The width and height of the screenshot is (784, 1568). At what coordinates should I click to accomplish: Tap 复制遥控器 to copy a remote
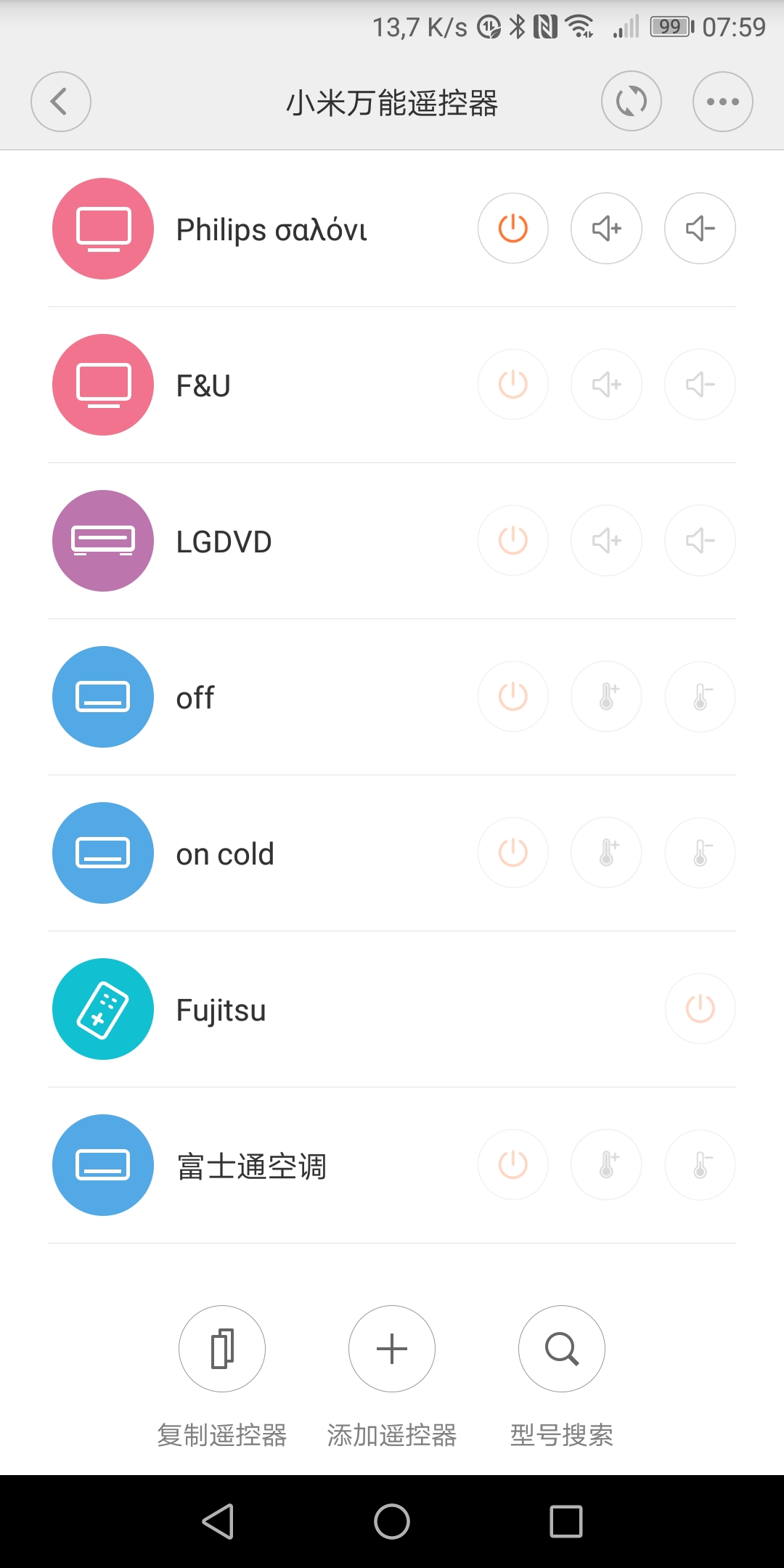click(x=222, y=1349)
